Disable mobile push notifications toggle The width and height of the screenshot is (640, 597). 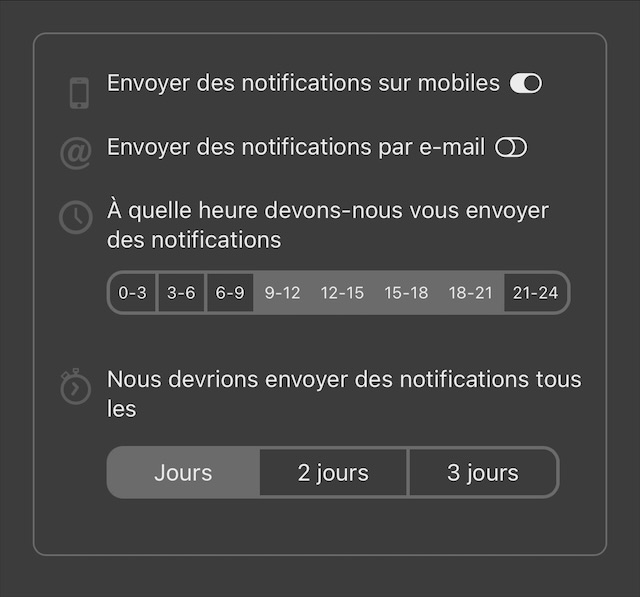pyautogui.click(x=525, y=84)
